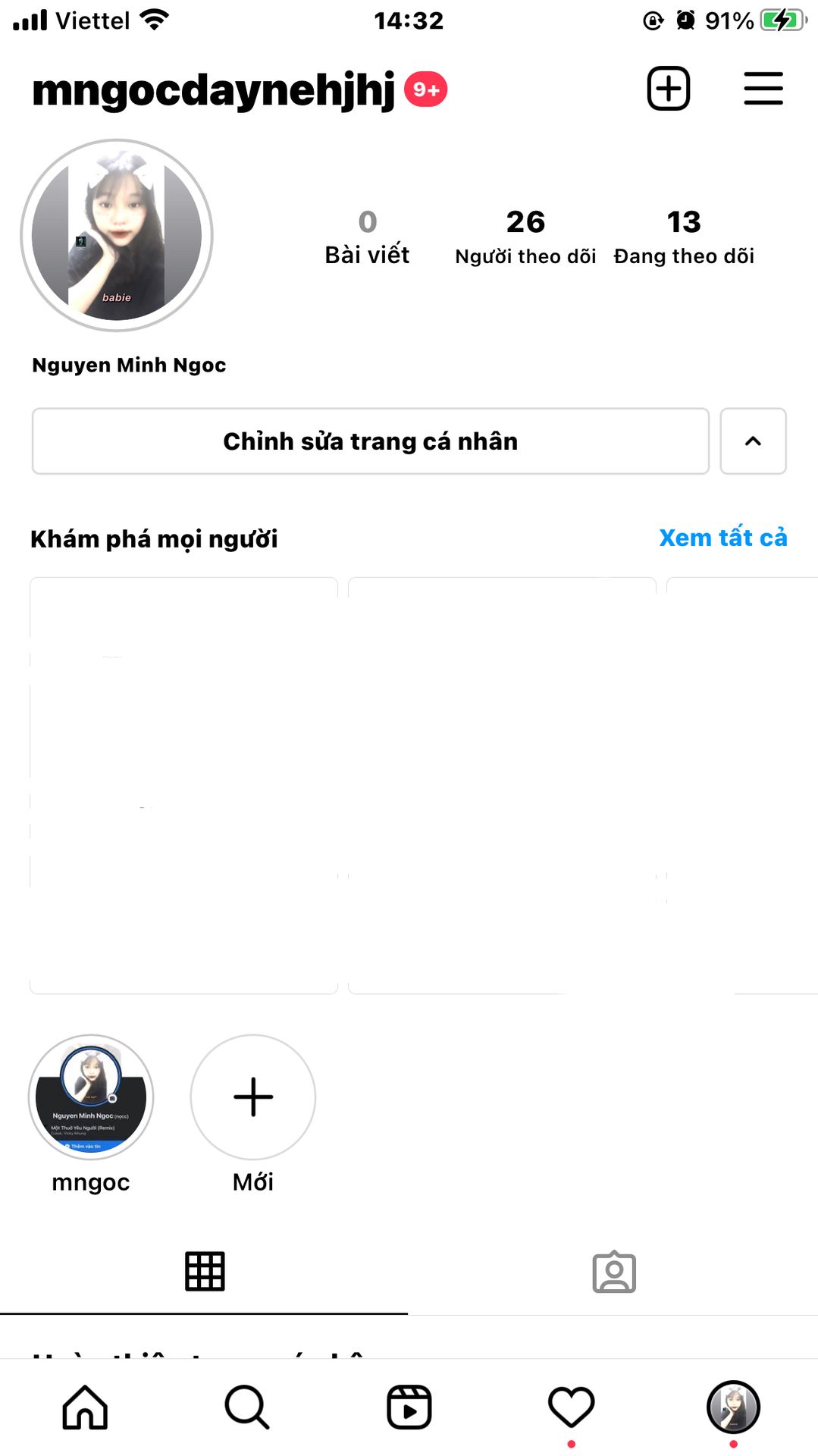Open the hamburger menu

click(x=763, y=89)
